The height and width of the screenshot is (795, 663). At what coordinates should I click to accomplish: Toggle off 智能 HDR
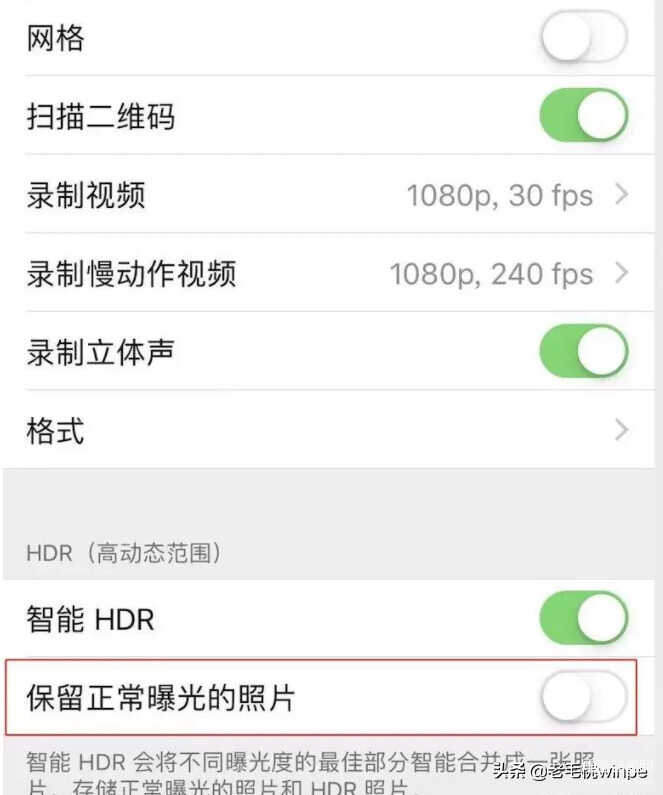(x=583, y=618)
